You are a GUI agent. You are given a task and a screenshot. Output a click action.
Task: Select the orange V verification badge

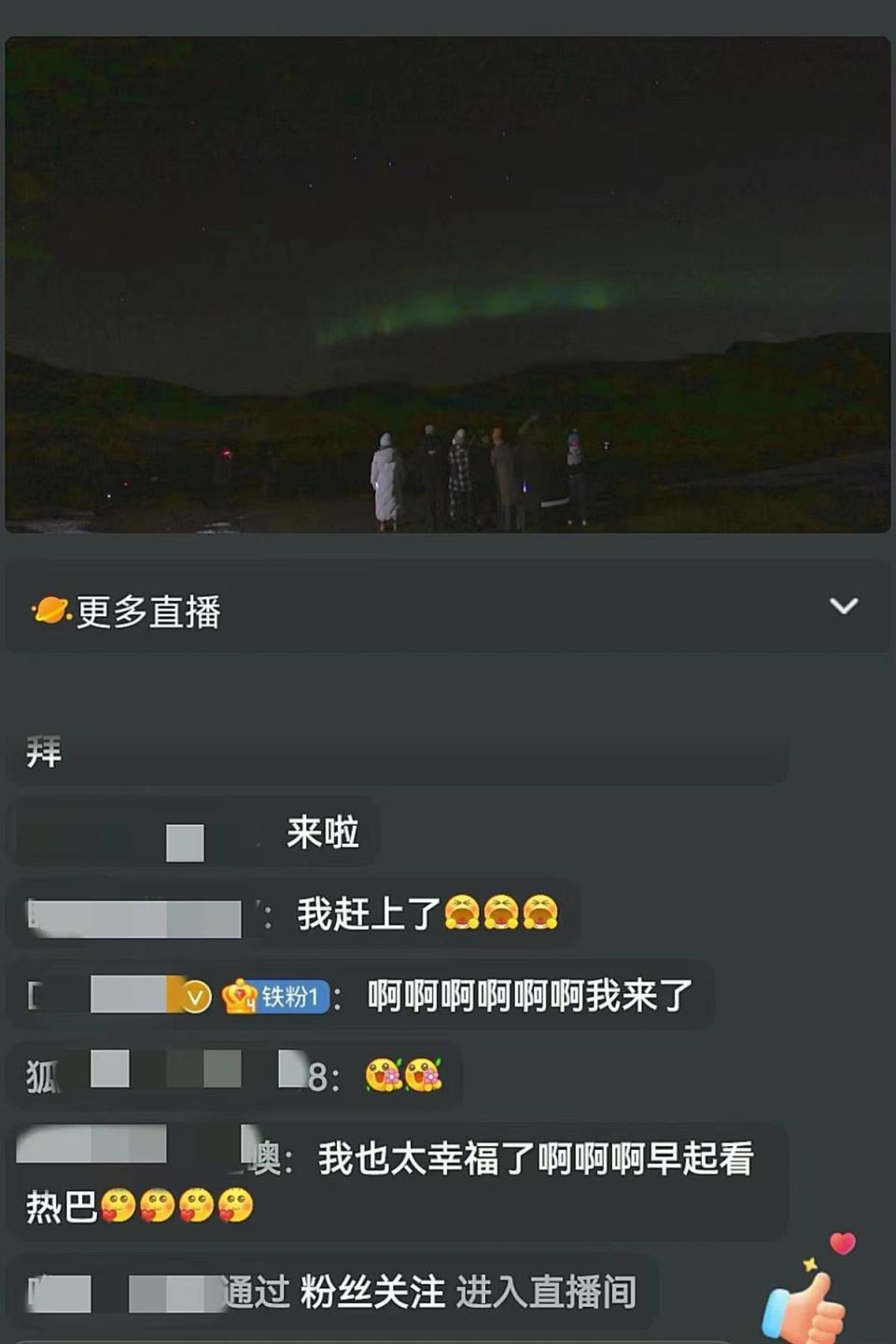point(193,996)
